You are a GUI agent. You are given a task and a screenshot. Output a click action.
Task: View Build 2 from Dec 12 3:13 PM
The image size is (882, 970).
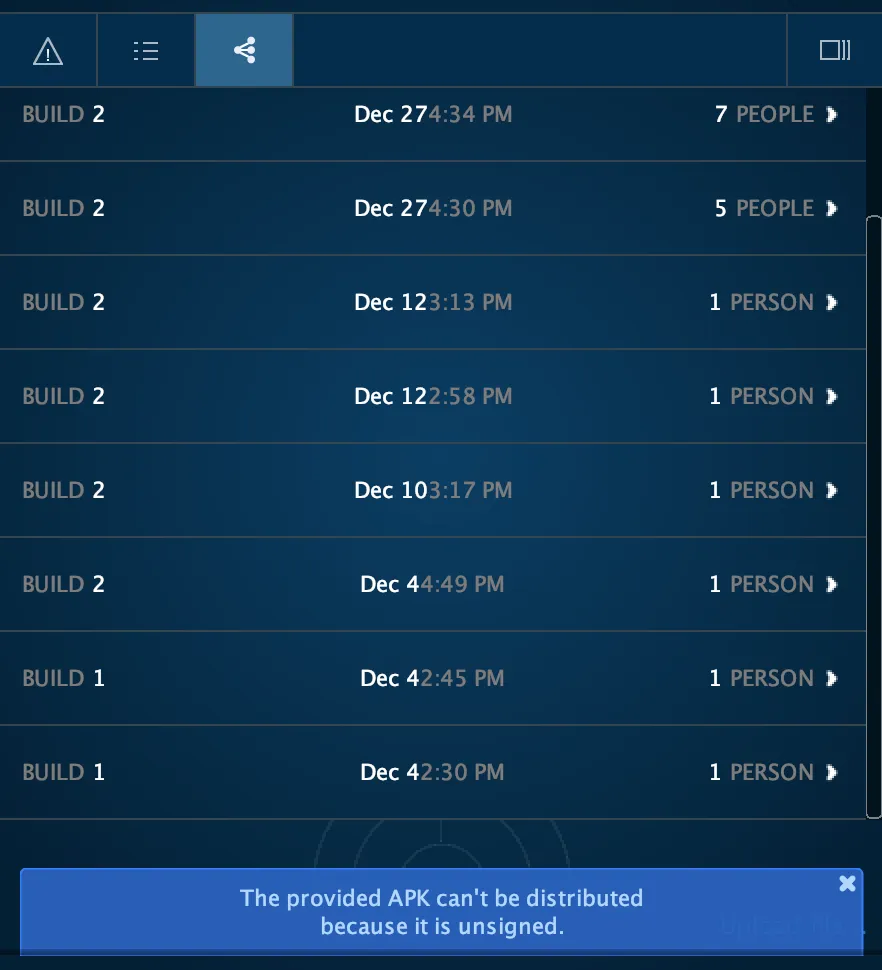coord(432,303)
